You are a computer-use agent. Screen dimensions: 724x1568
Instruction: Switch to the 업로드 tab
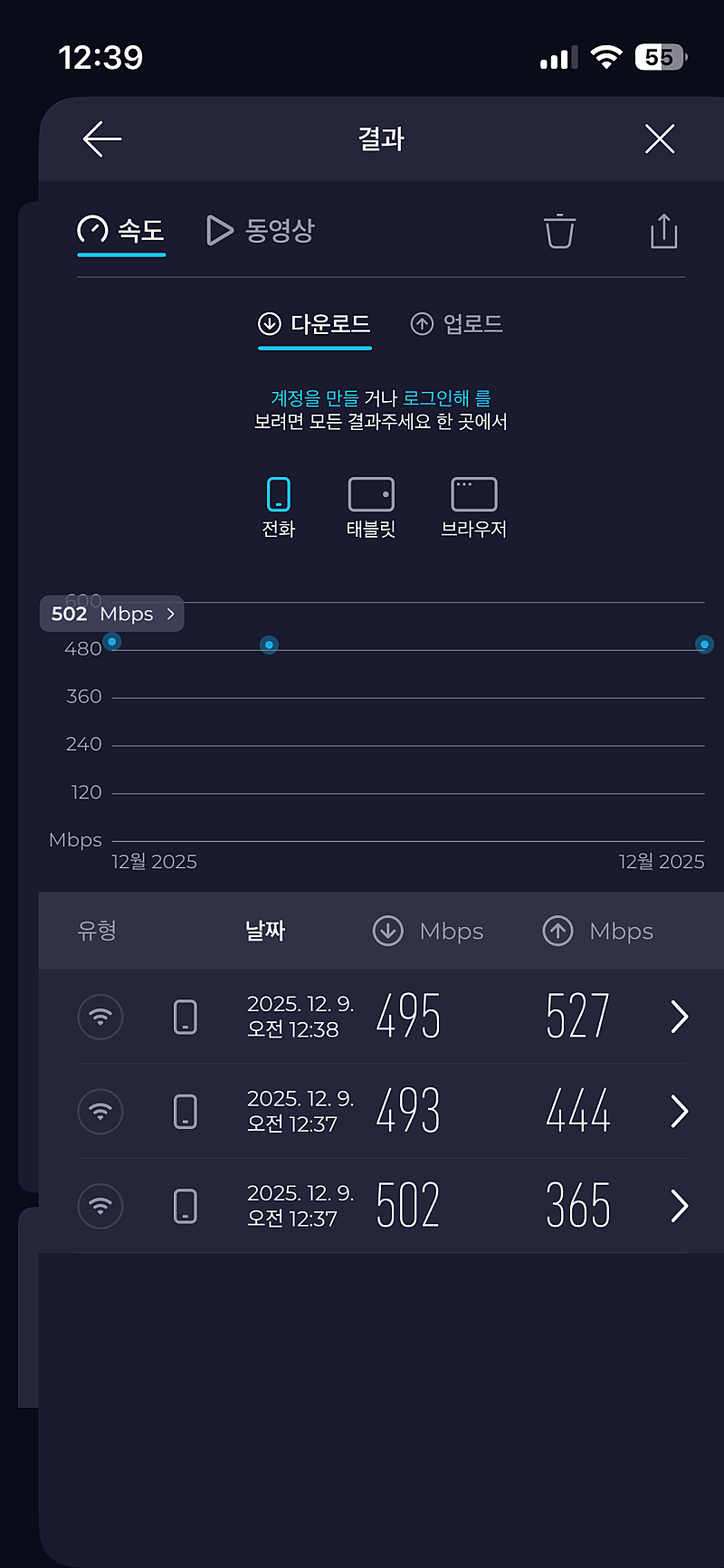457,324
